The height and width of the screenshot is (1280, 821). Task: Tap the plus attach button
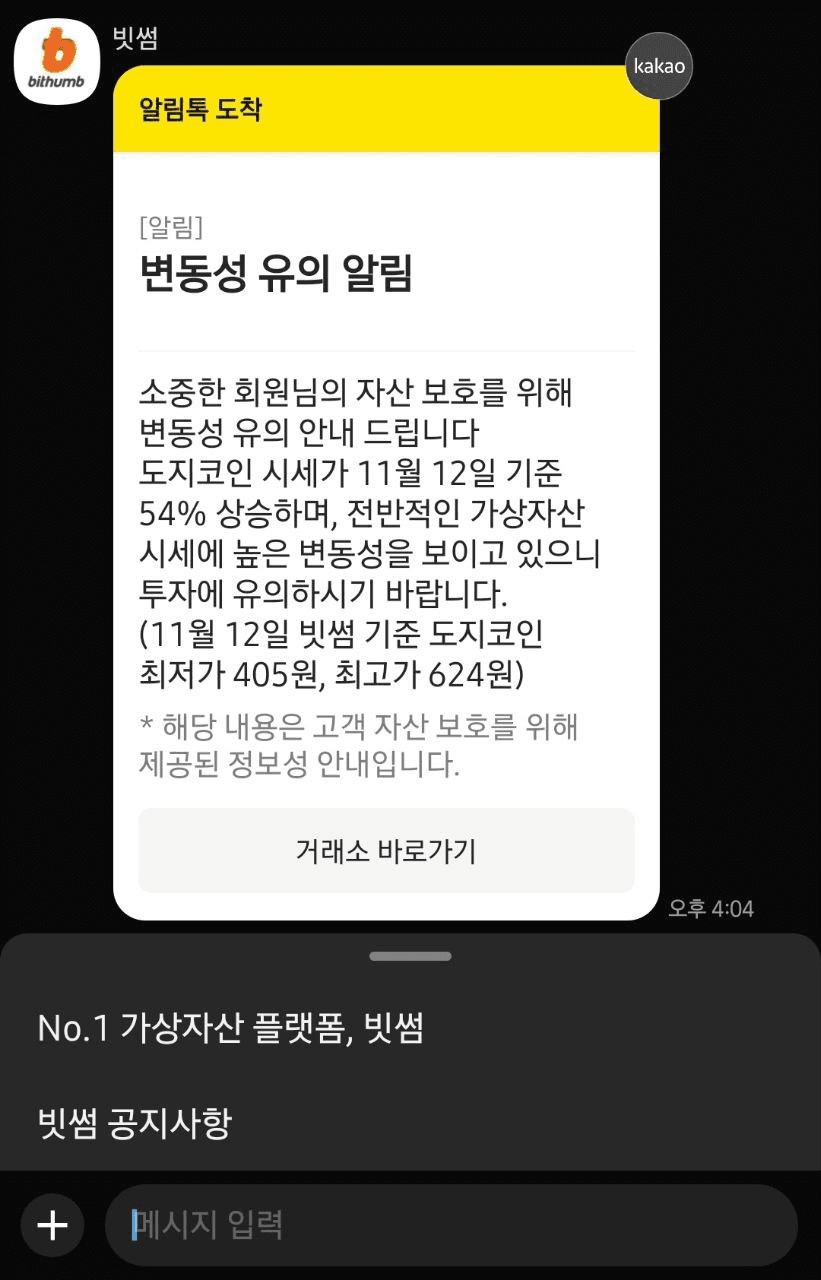click(x=52, y=1225)
